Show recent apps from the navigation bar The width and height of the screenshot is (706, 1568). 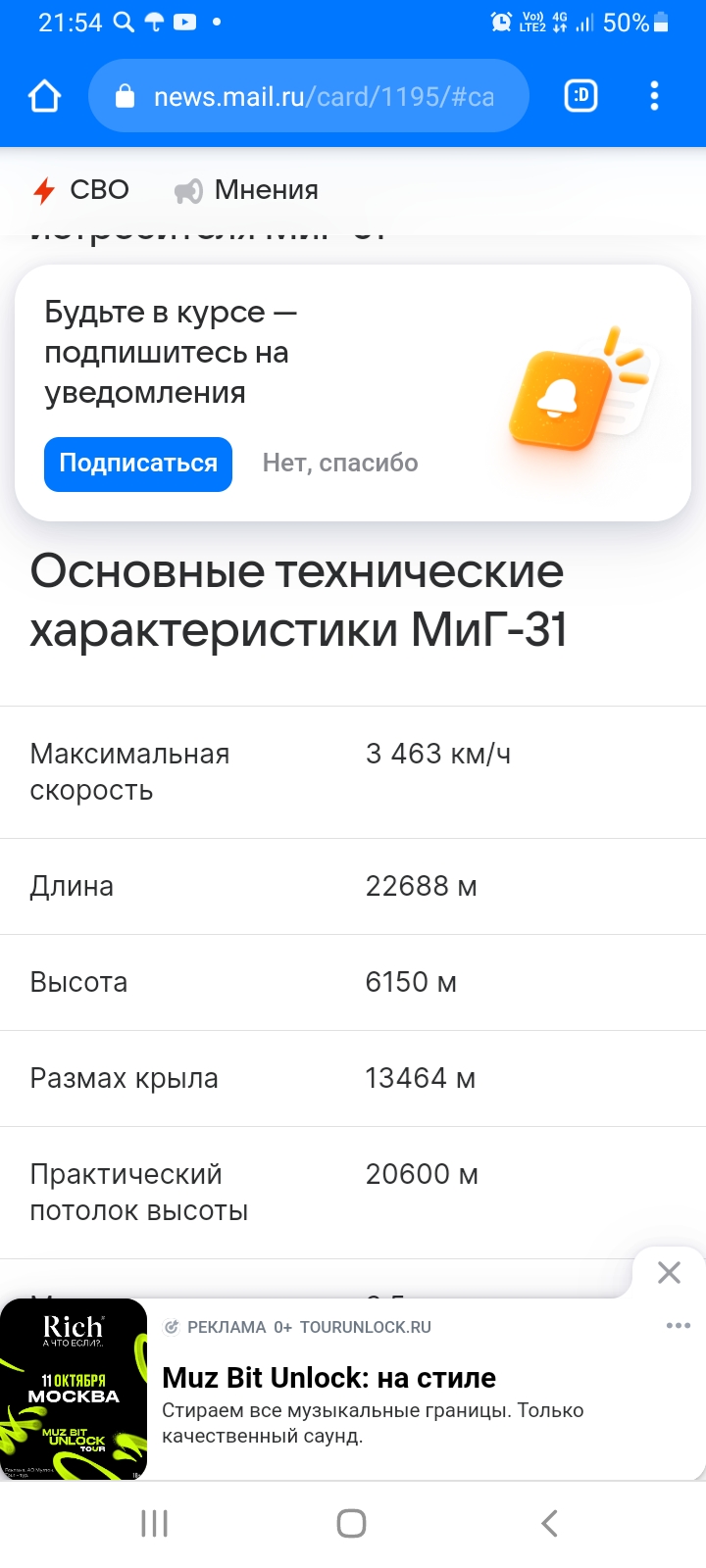click(155, 1523)
